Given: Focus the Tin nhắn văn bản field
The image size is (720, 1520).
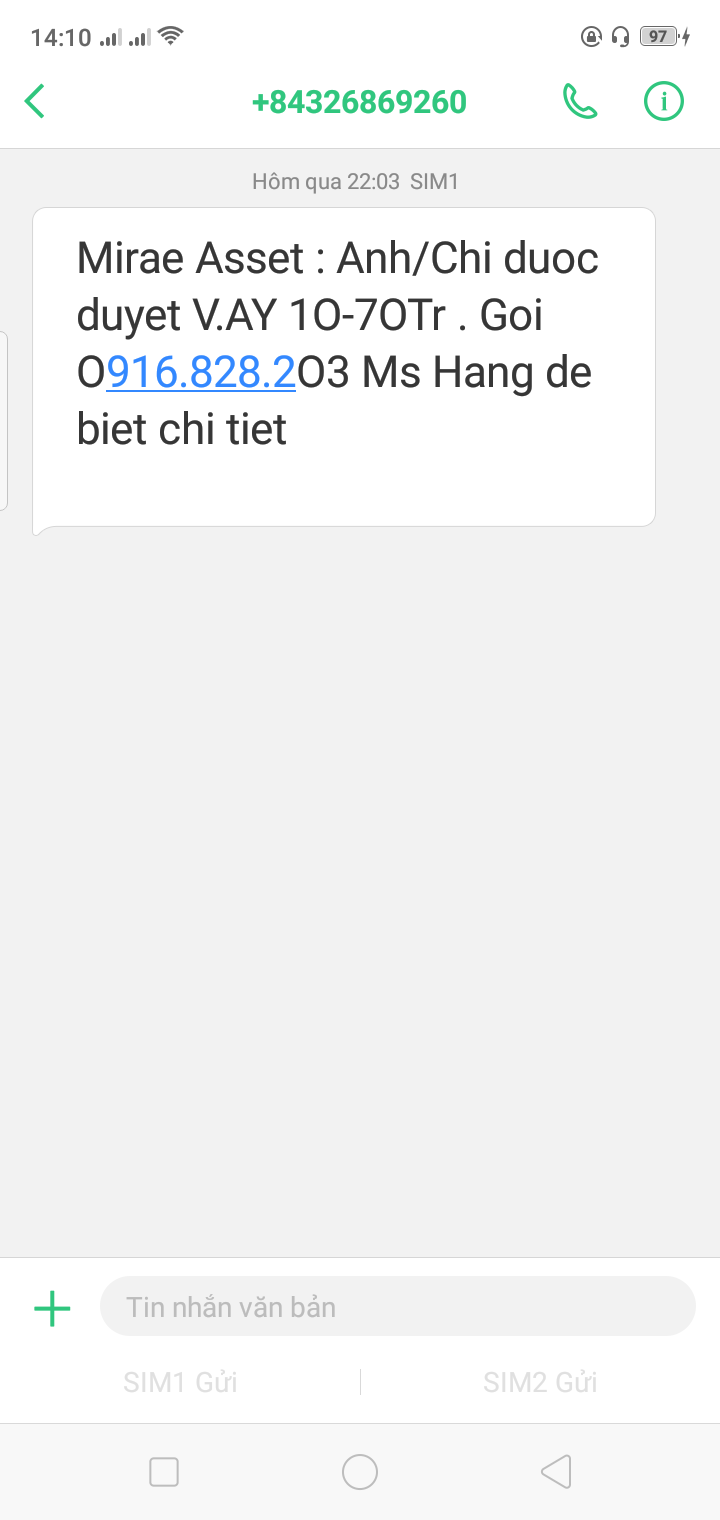Looking at the screenshot, I should (x=397, y=1307).
